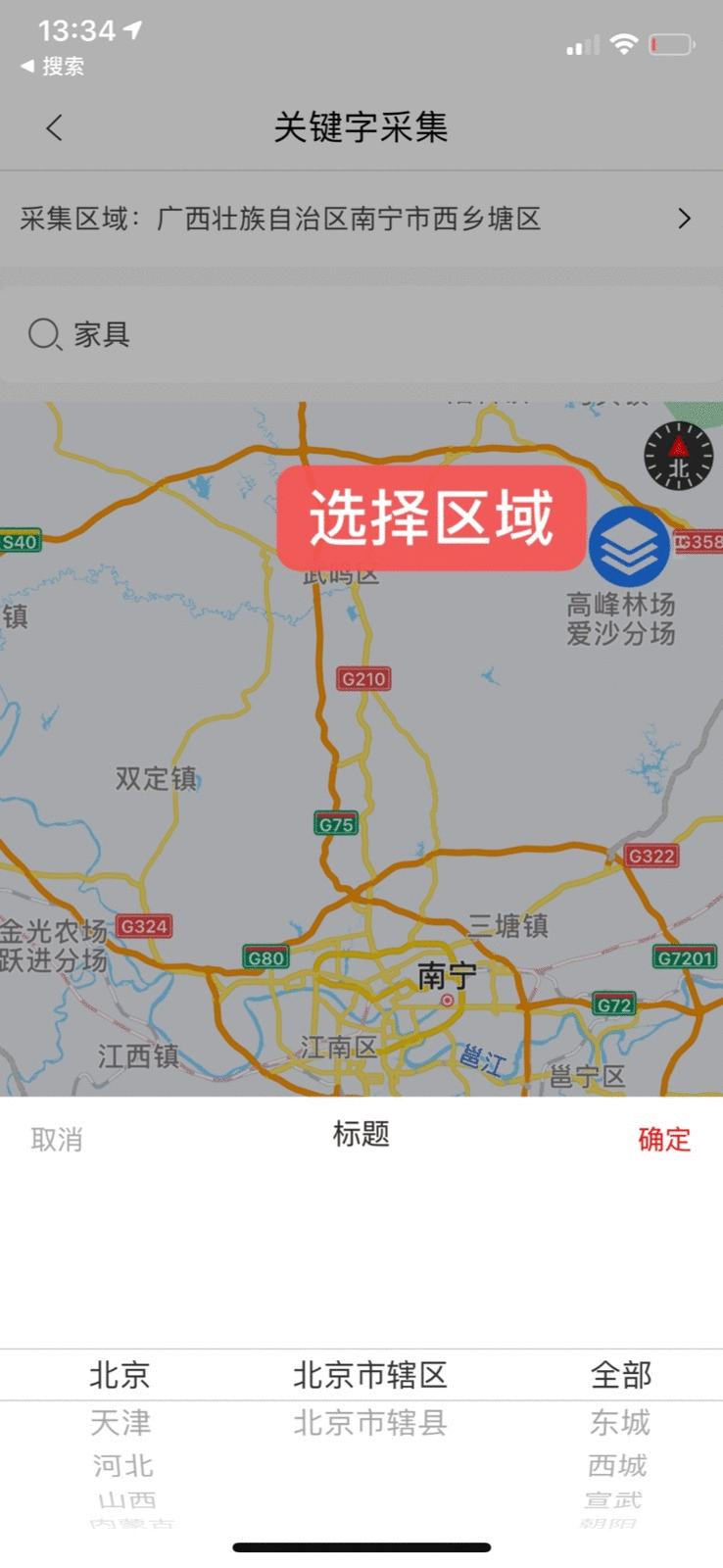
Task: Return to 搜索 app via status bar
Action: point(53,67)
